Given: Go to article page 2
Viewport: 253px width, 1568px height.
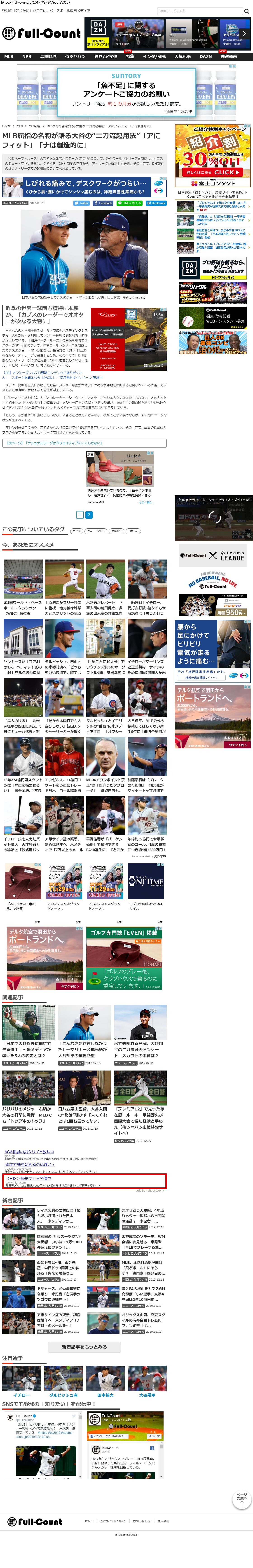Looking at the screenshot, I should [x=89, y=515].
